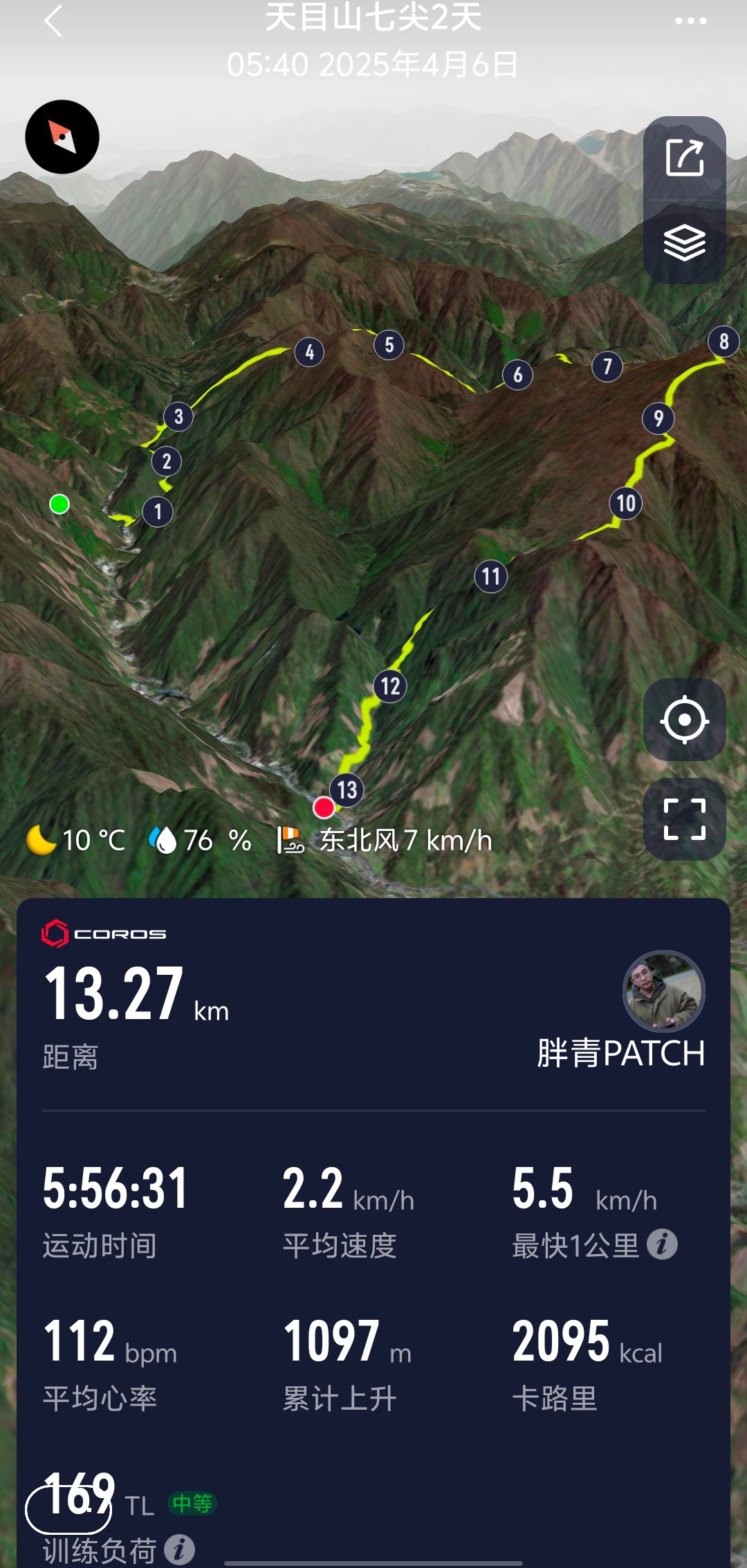Select kilometer marker 8 on the route
Viewport: 747px width, 1568px height.
(723, 341)
